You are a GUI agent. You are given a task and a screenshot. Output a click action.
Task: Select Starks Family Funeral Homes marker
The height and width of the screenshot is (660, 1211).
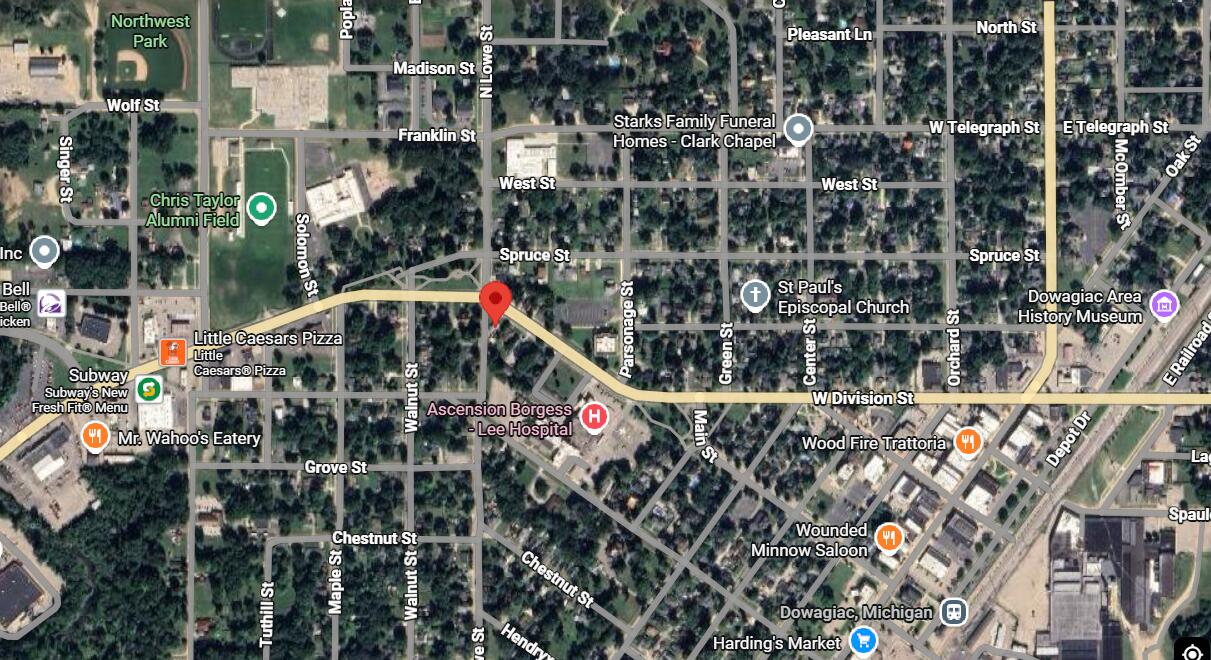[x=797, y=129]
